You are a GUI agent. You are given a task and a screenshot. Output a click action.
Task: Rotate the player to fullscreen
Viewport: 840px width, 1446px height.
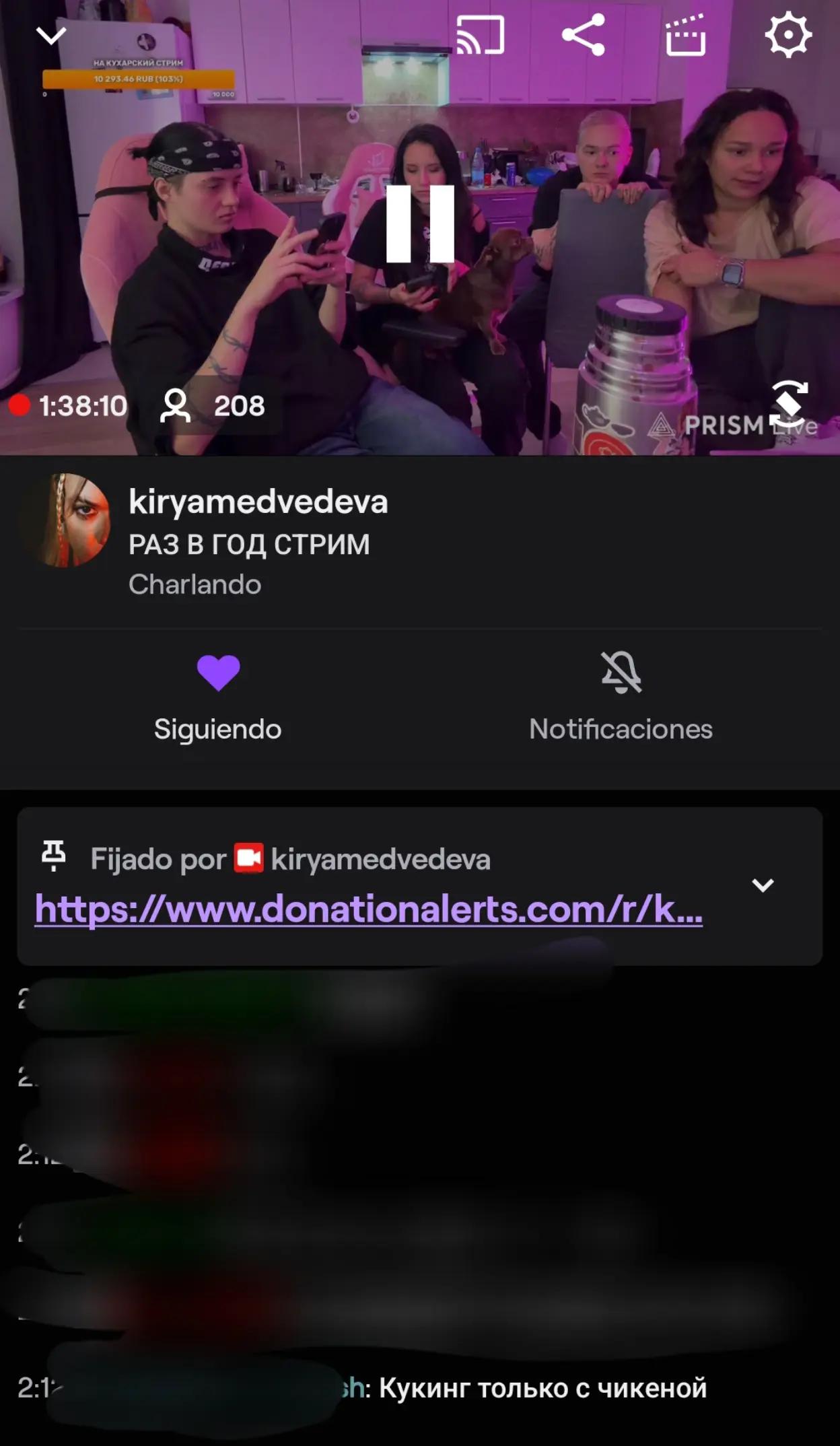[788, 405]
